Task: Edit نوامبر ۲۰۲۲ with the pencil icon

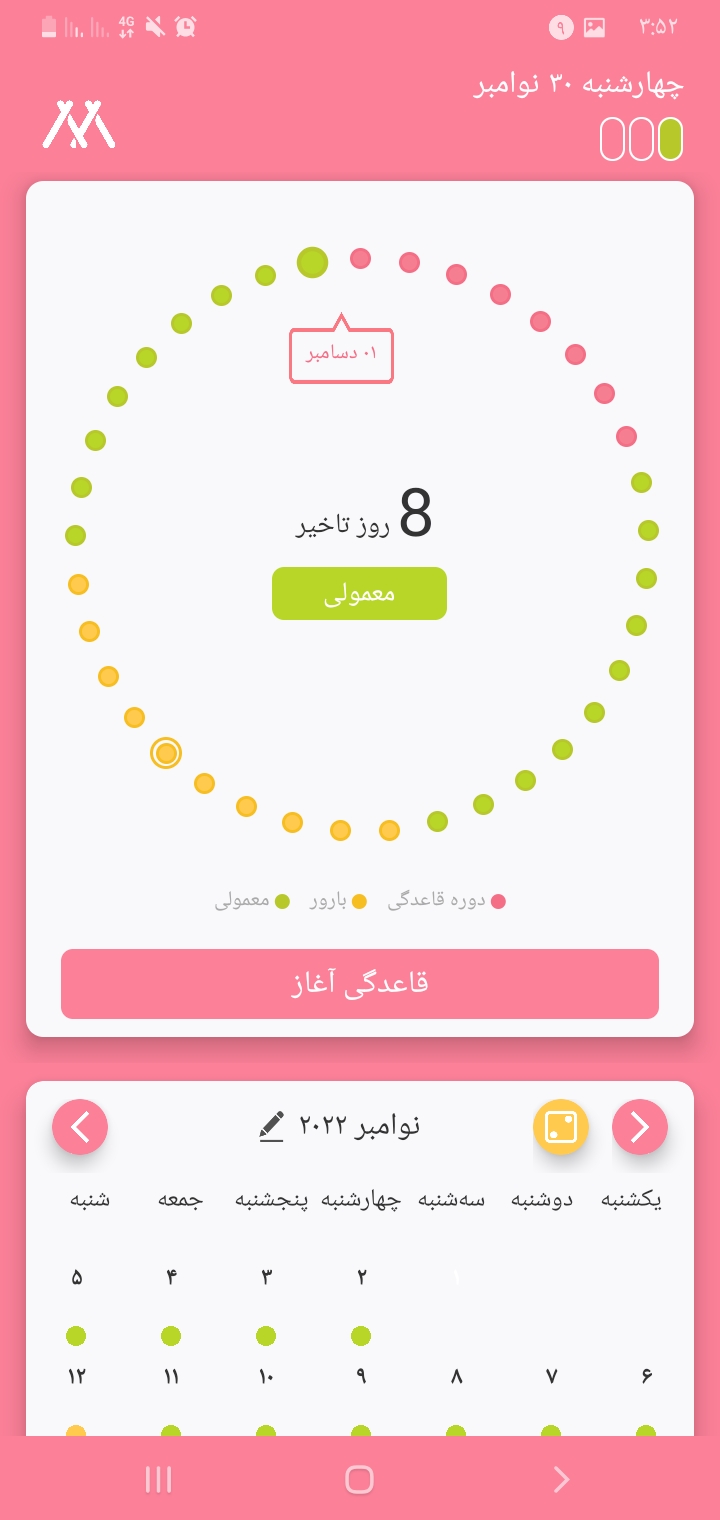Action: (272, 1126)
